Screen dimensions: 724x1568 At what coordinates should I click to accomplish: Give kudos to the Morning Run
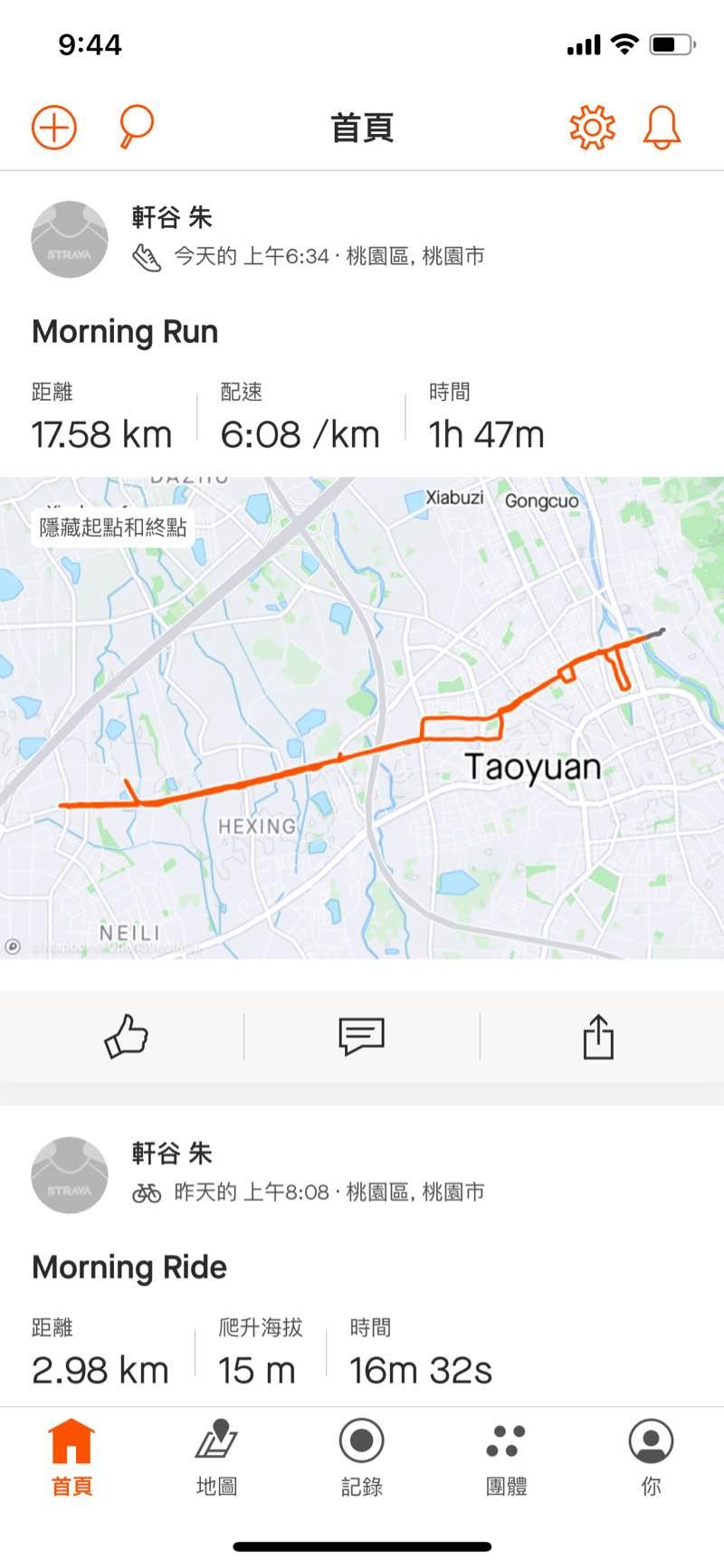(x=126, y=1036)
